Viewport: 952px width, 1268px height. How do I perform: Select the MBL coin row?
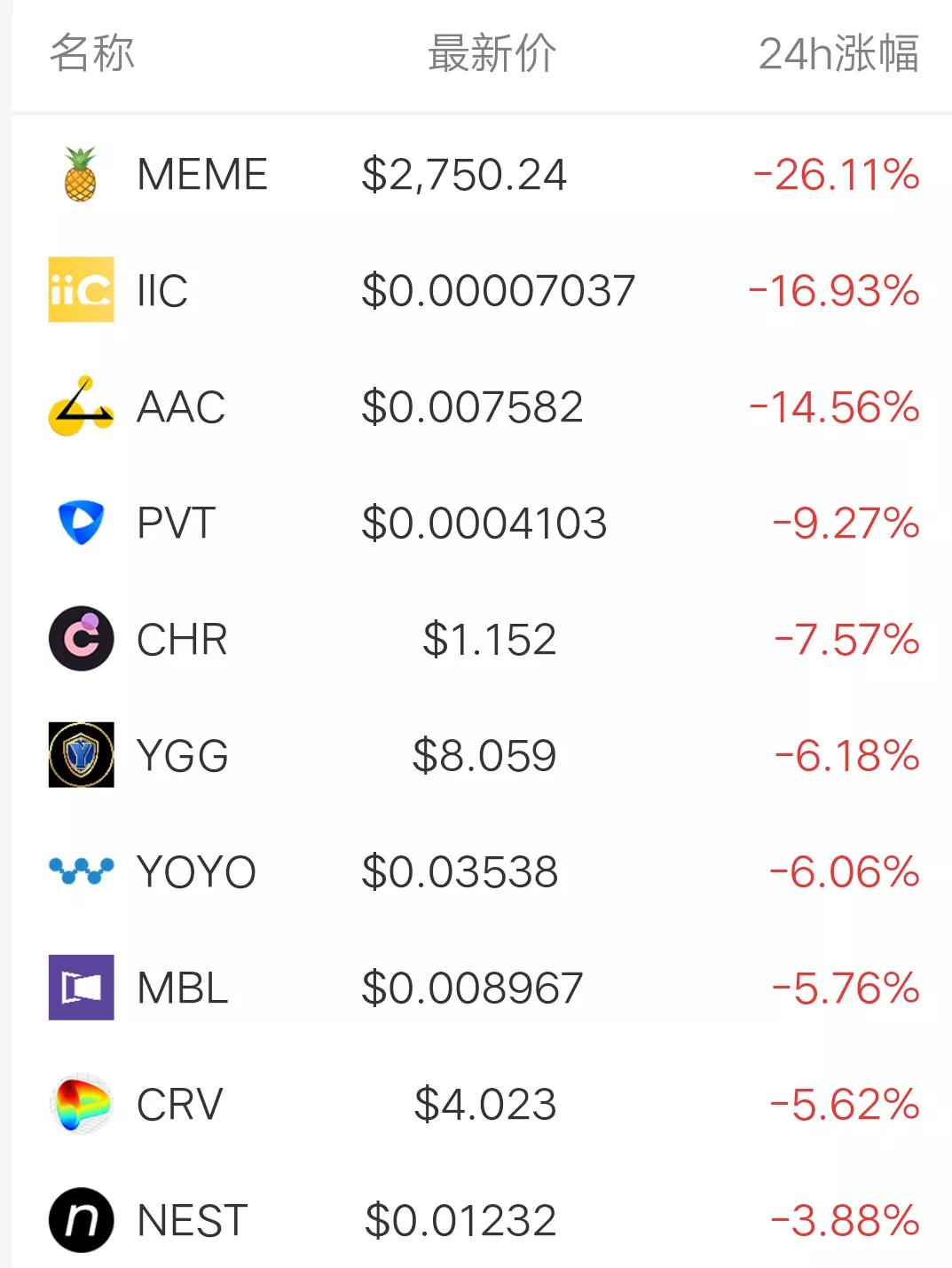(x=183, y=988)
